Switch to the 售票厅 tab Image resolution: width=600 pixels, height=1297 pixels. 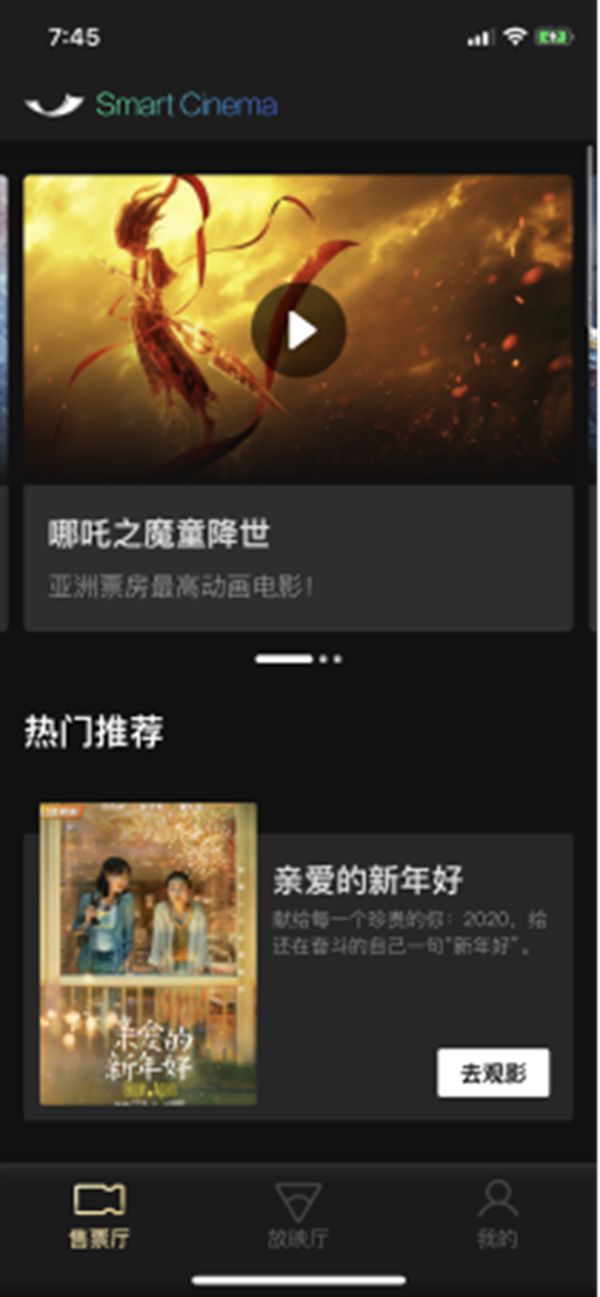pos(99,1214)
